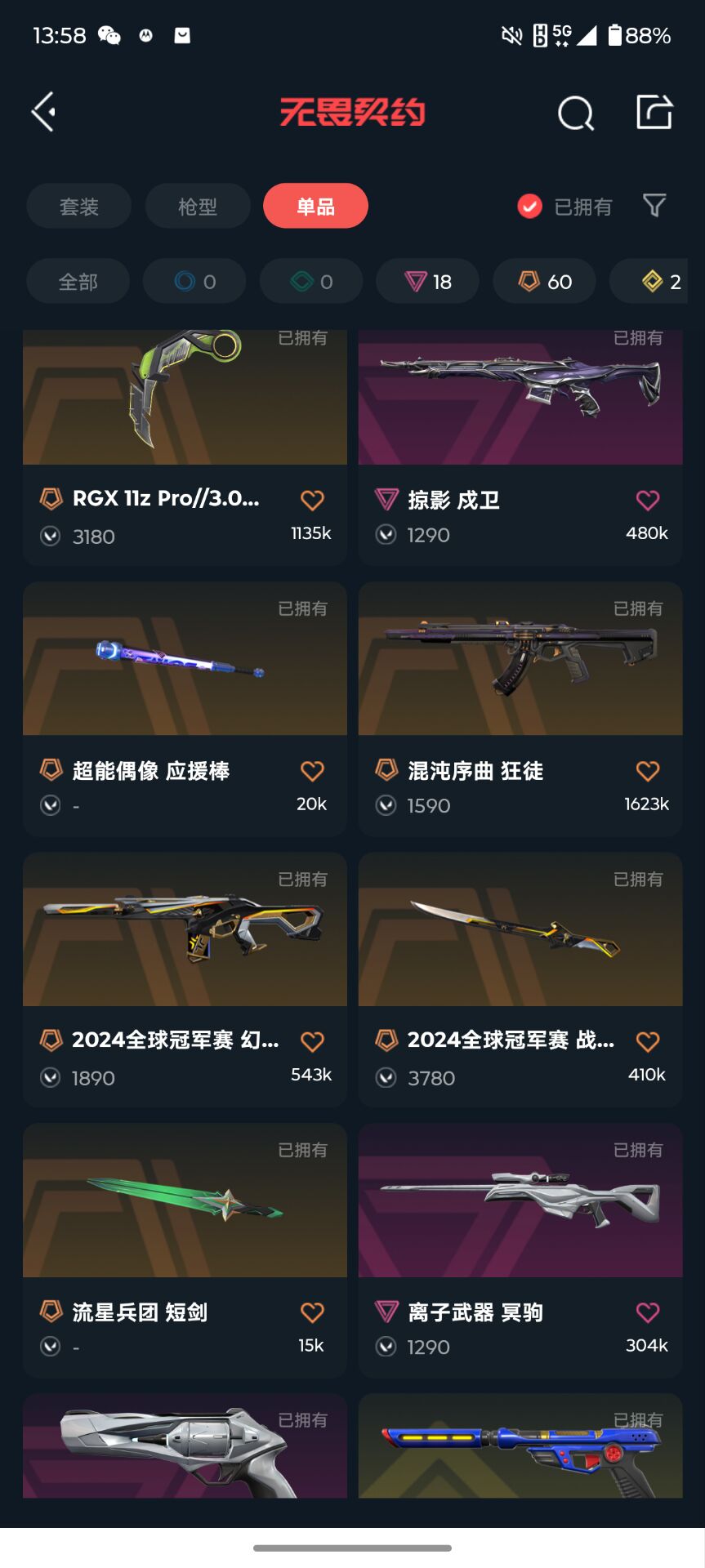Like the 2024全球冠军赛 战... skin
Viewport: 705px width, 1568px height.
(x=647, y=1041)
